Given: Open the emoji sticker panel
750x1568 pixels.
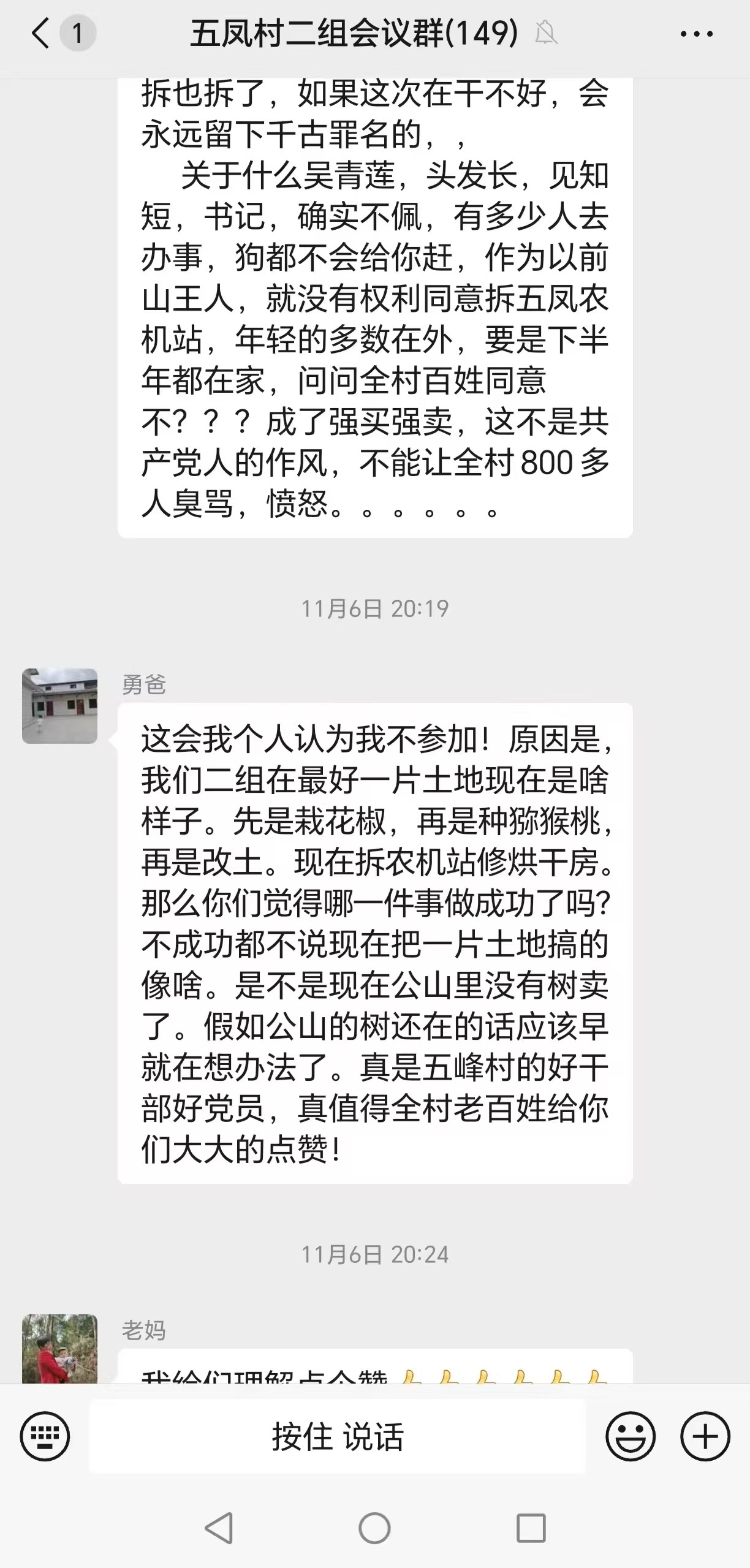Looking at the screenshot, I should (x=631, y=1436).
